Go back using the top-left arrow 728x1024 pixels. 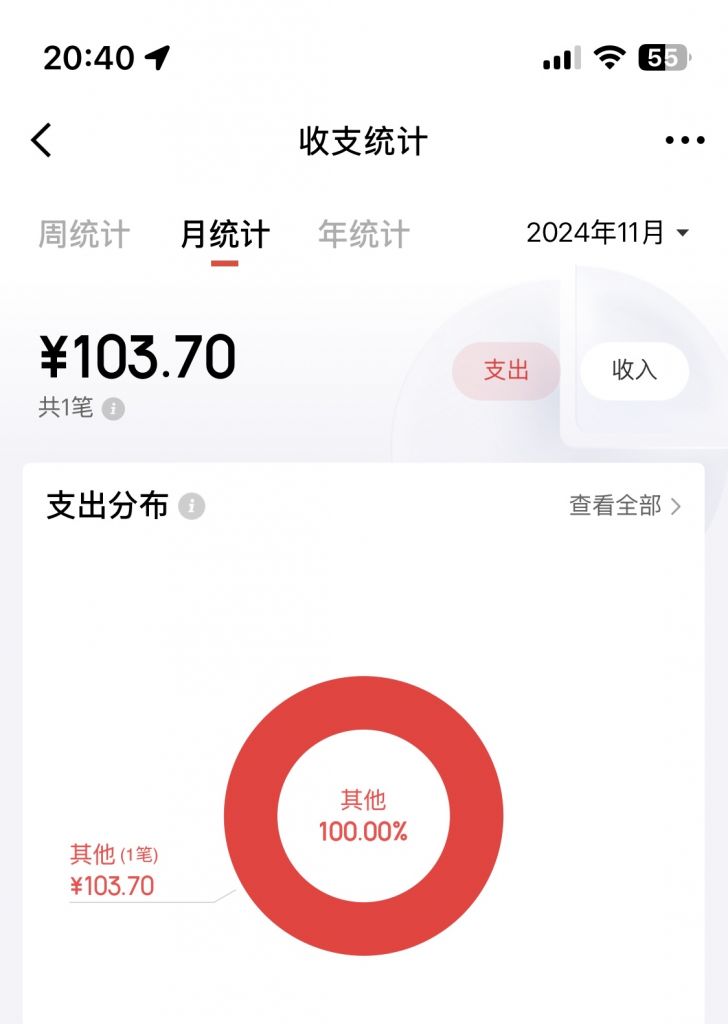(41, 141)
